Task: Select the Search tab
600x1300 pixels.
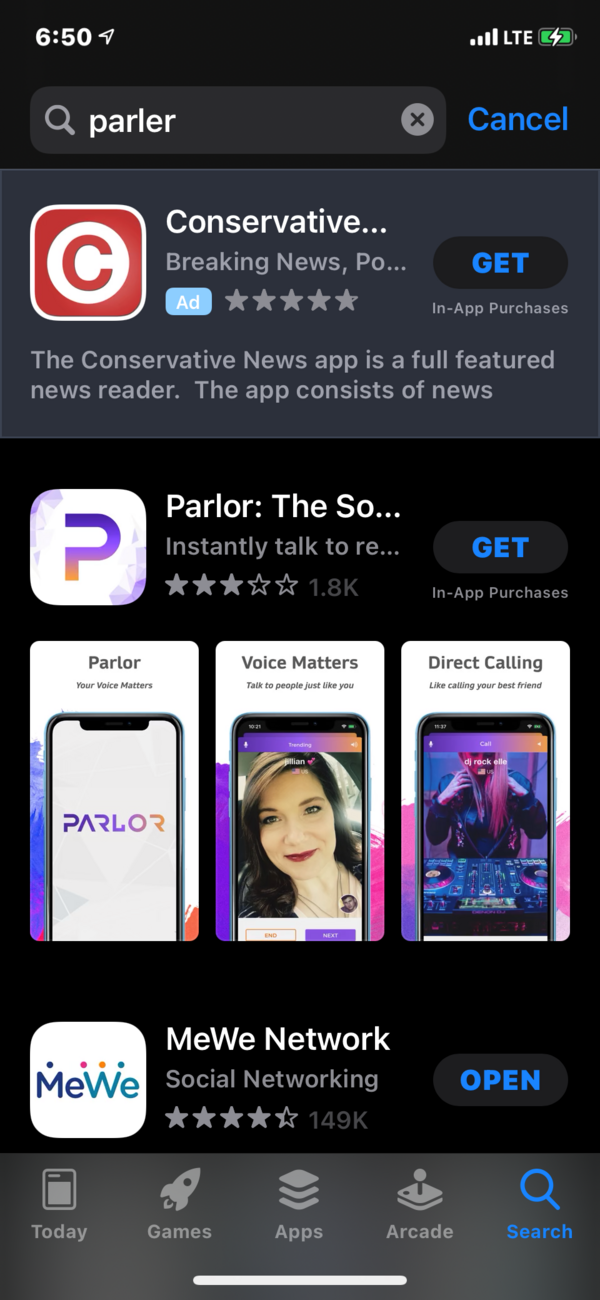Action: [x=539, y=1206]
